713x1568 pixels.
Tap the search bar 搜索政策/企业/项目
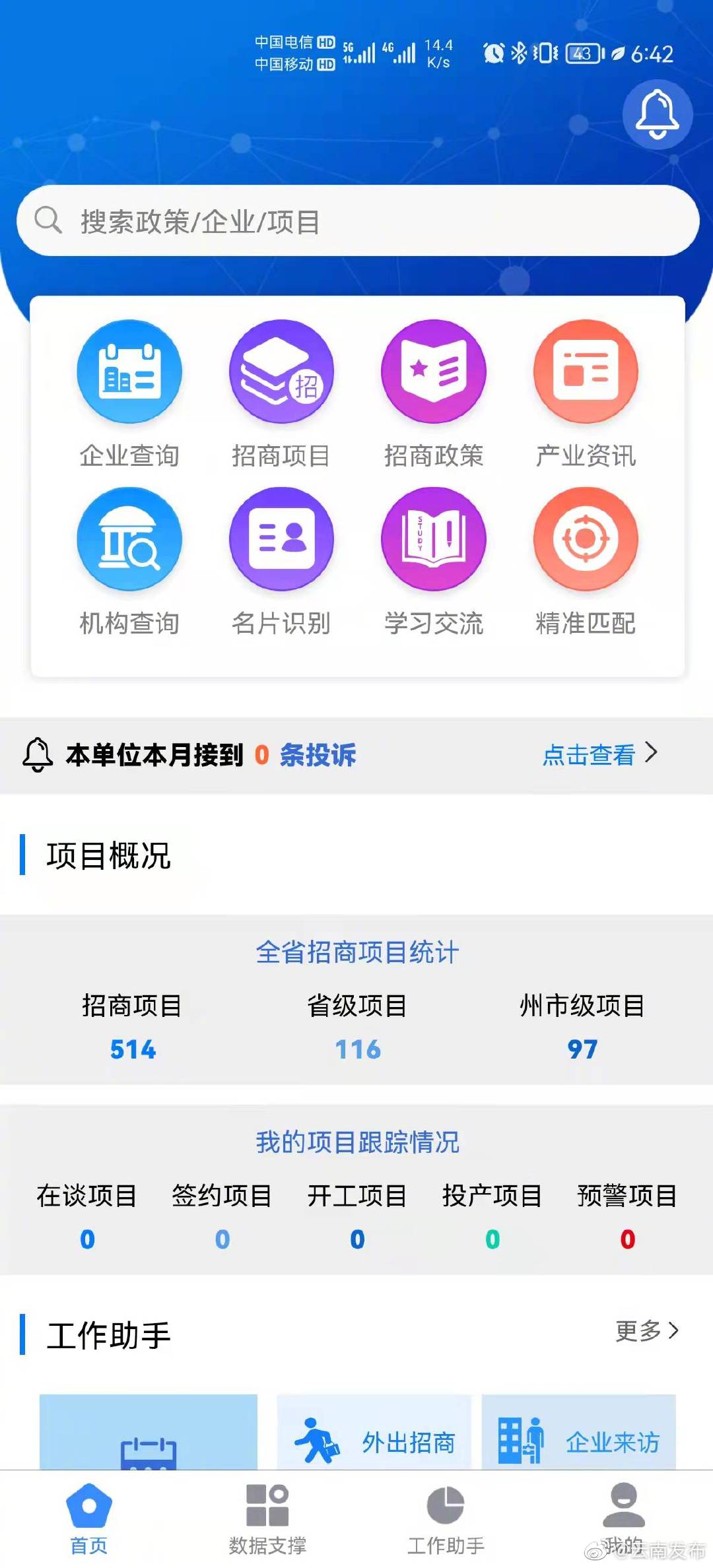tap(356, 220)
